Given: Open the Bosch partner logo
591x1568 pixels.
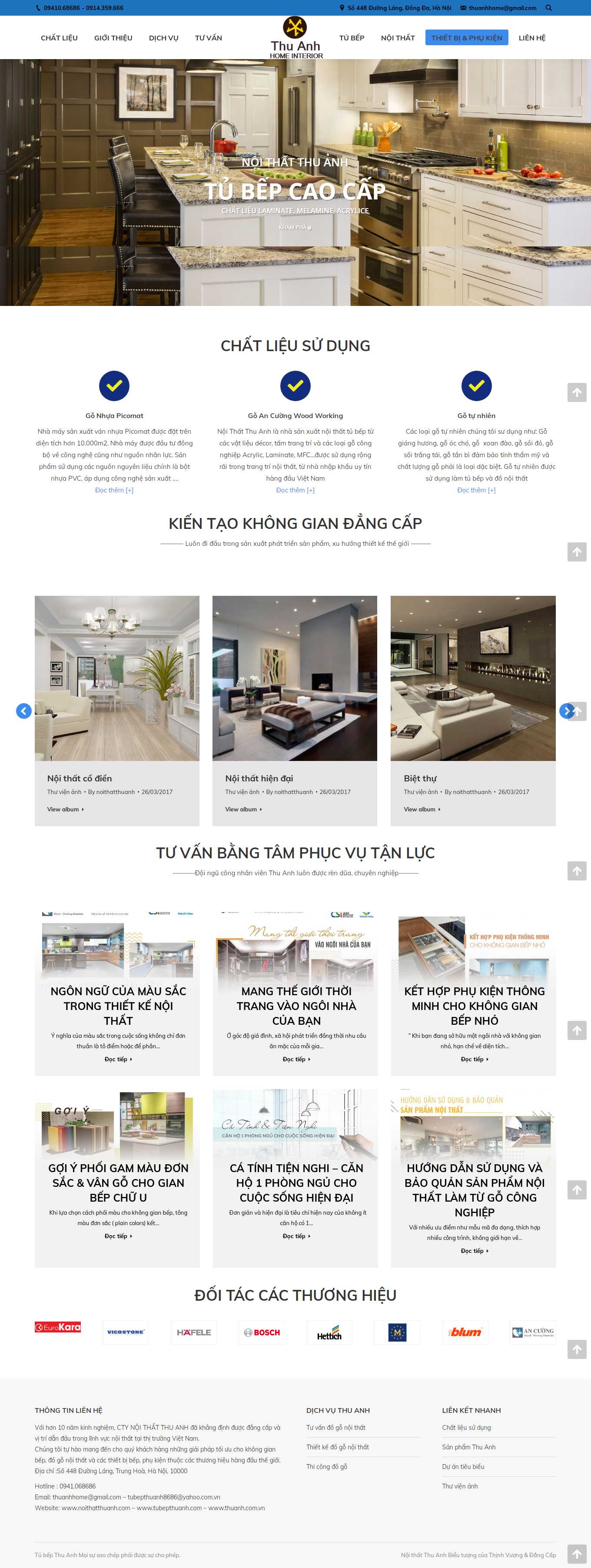Looking at the screenshot, I should [262, 1332].
